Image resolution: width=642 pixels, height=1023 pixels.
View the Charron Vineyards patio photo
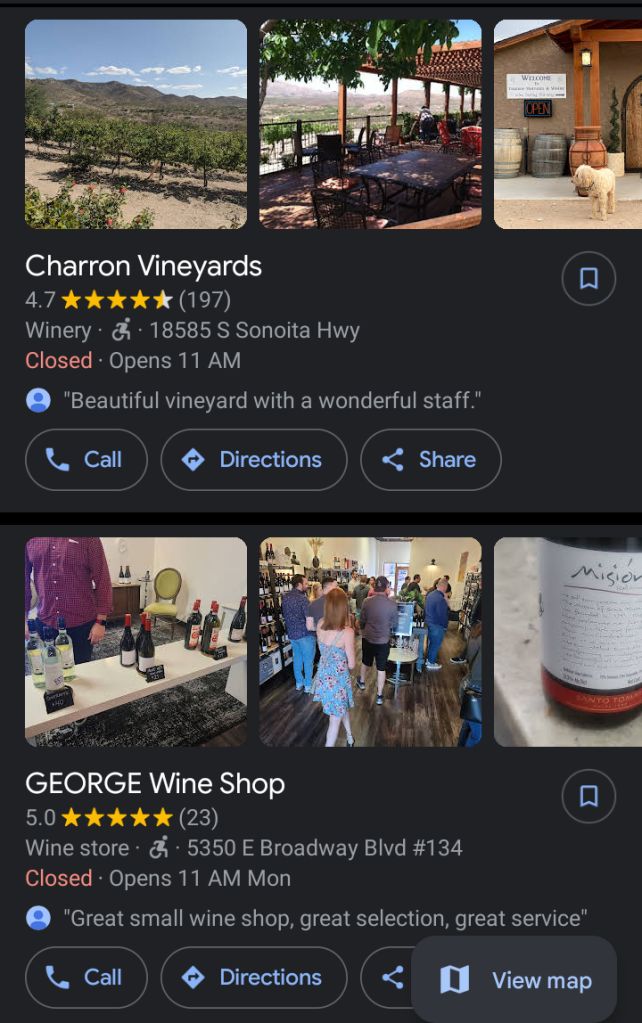tap(370, 125)
